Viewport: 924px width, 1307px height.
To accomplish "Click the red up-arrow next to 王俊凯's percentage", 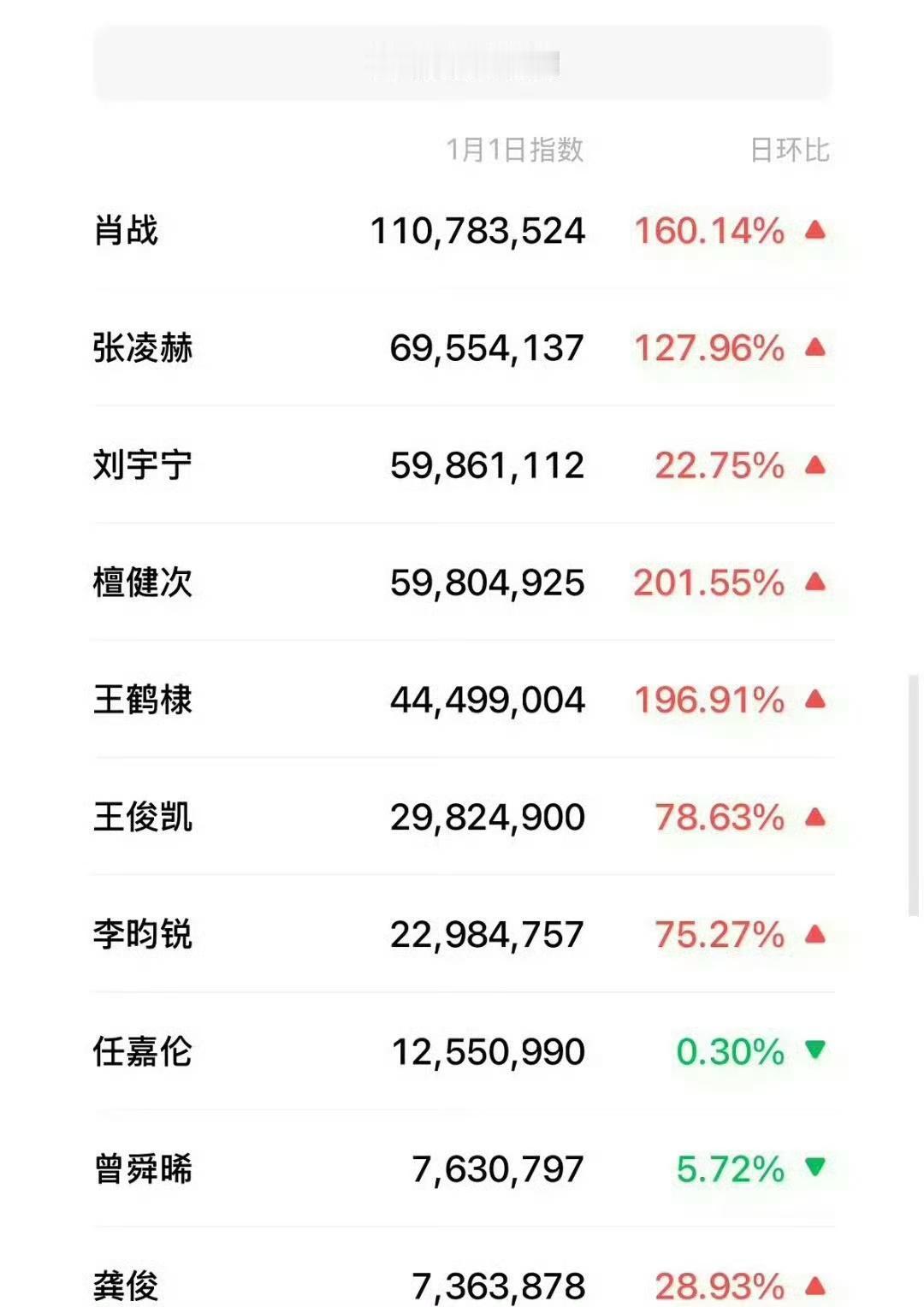I will (814, 817).
